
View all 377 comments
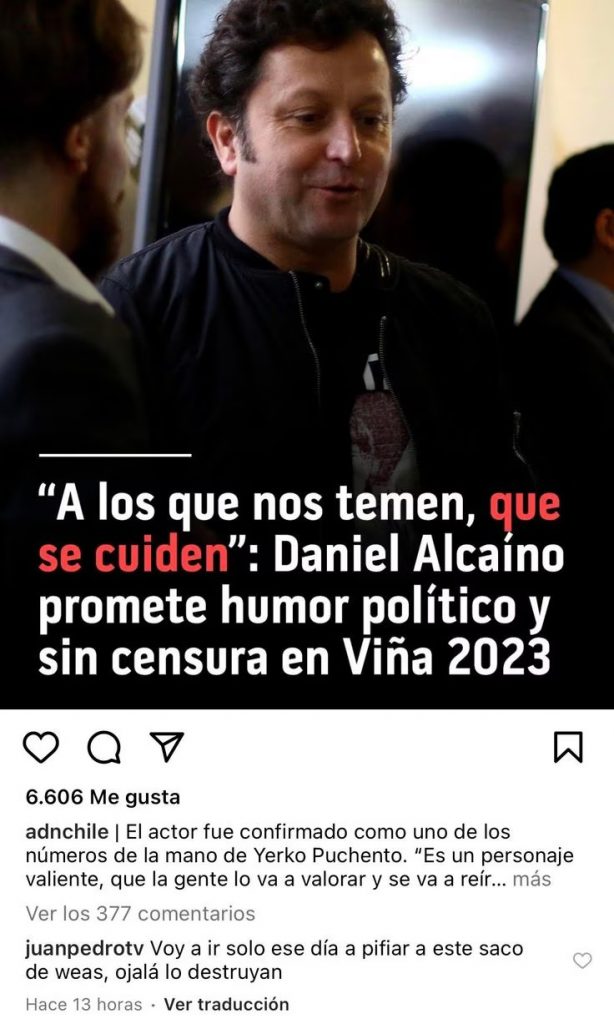tap(140, 913)
